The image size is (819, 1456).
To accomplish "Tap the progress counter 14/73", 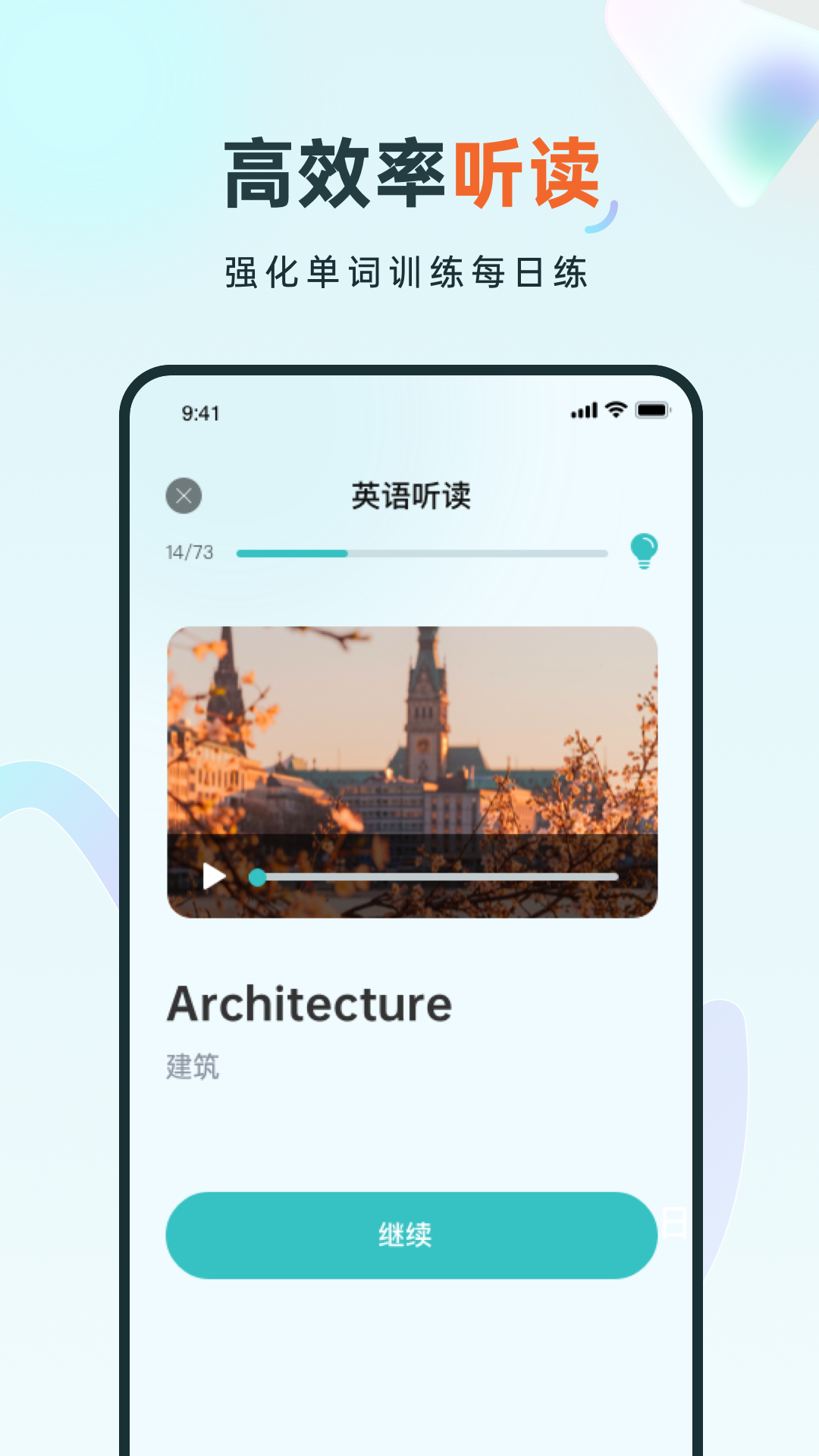I will pos(187,553).
